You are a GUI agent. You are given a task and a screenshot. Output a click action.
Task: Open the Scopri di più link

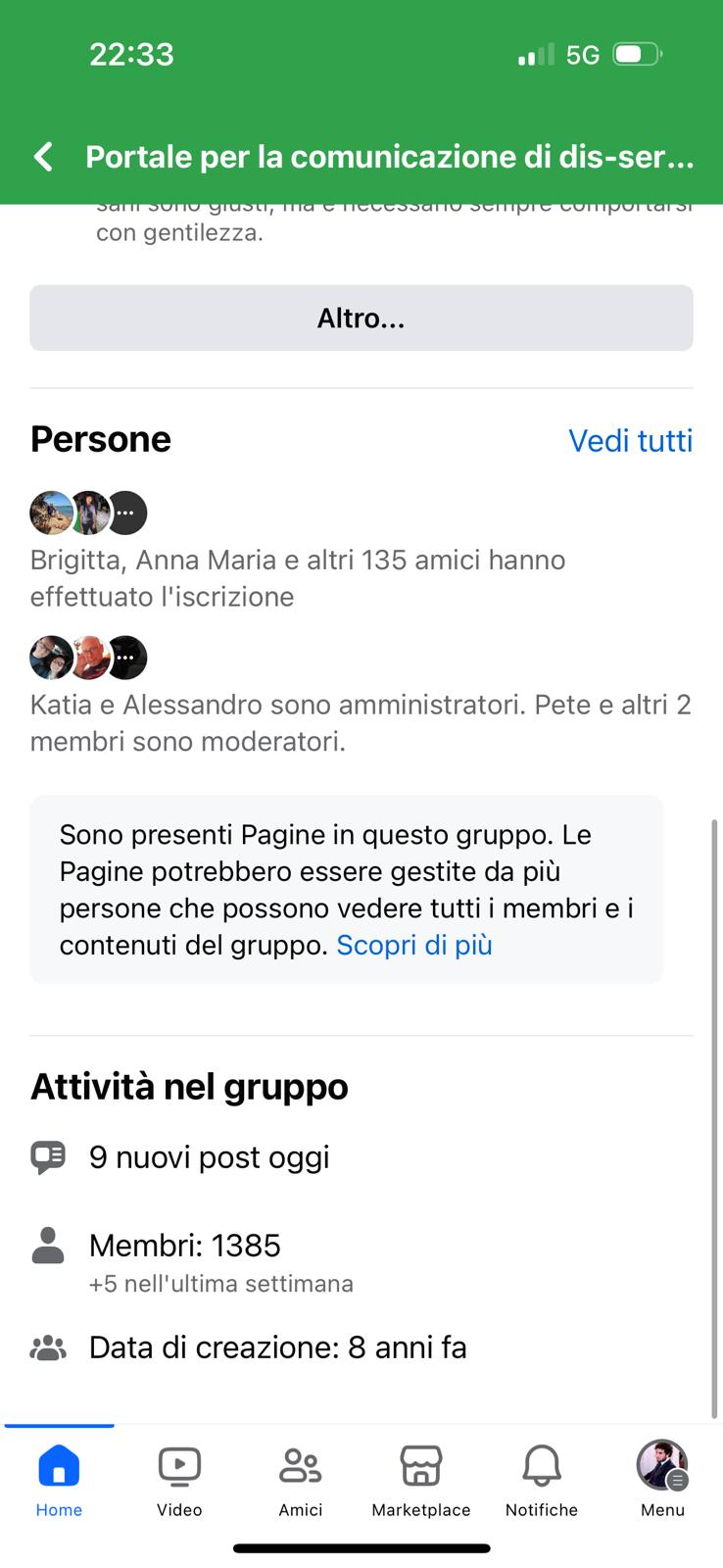click(413, 945)
